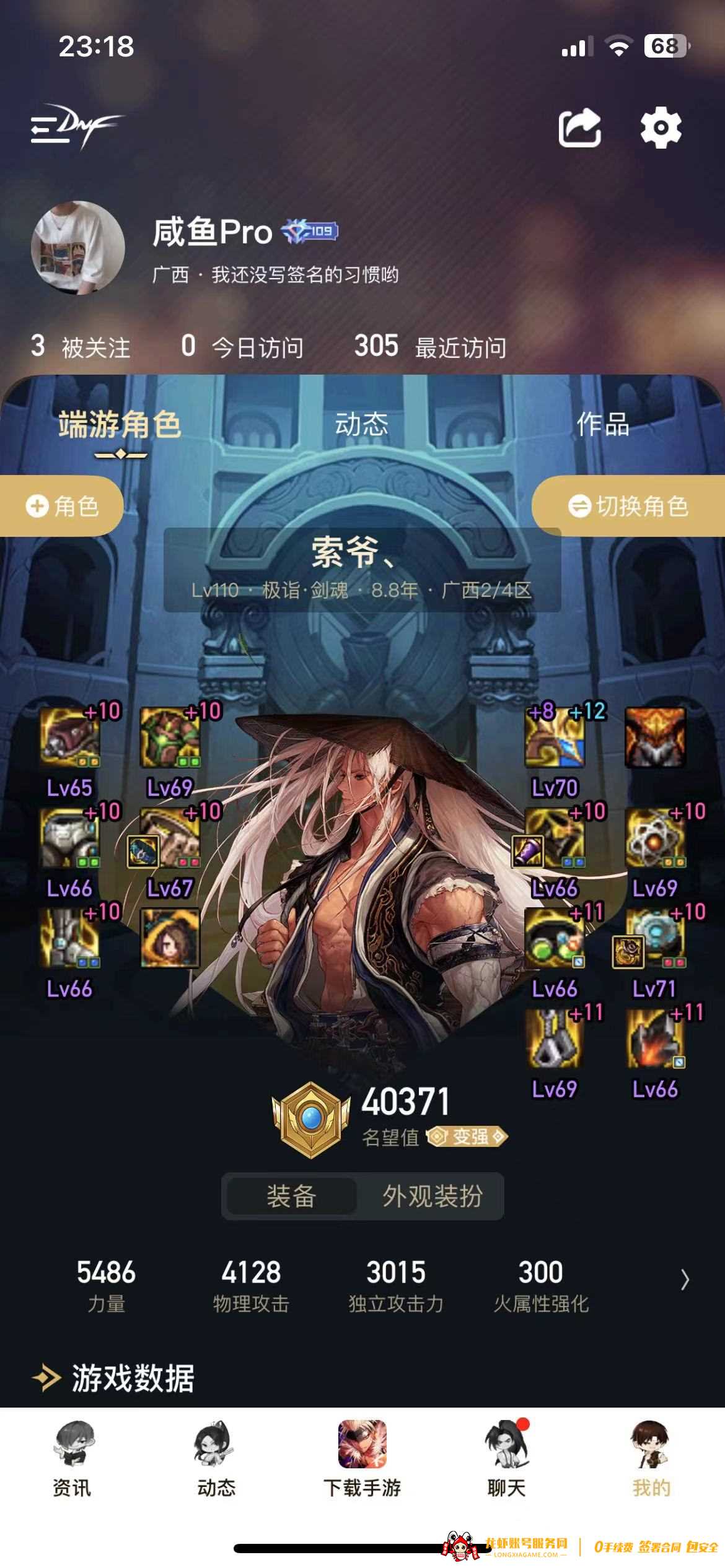Expand attribute stats with the right chevron
The width and height of the screenshot is (725, 1568).
pyautogui.click(x=684, y=1279)
